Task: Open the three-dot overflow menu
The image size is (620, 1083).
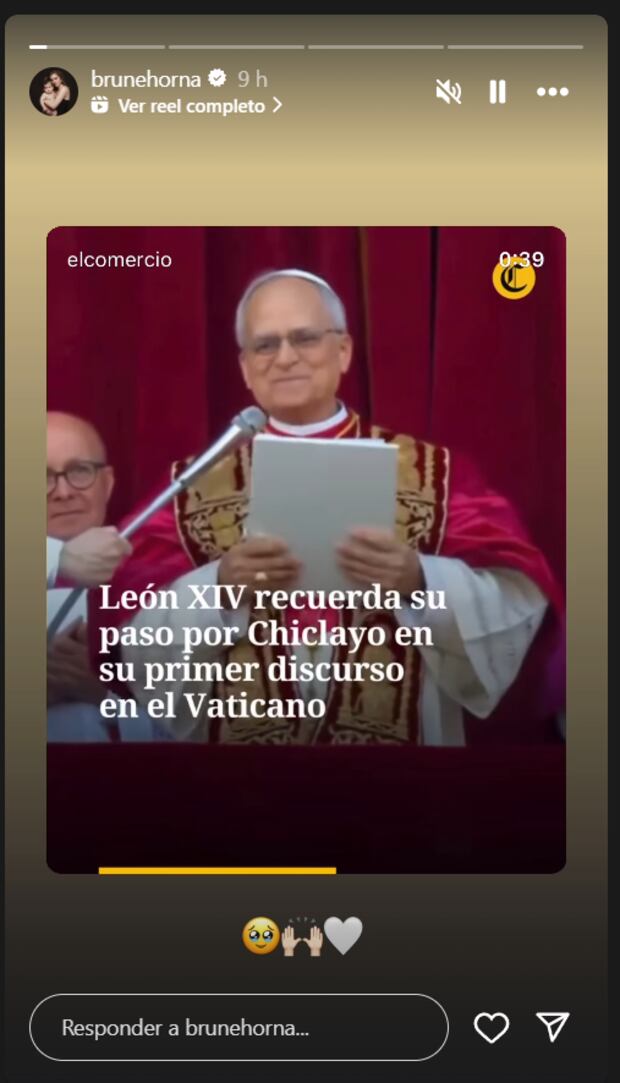Action: click(552, 92)
